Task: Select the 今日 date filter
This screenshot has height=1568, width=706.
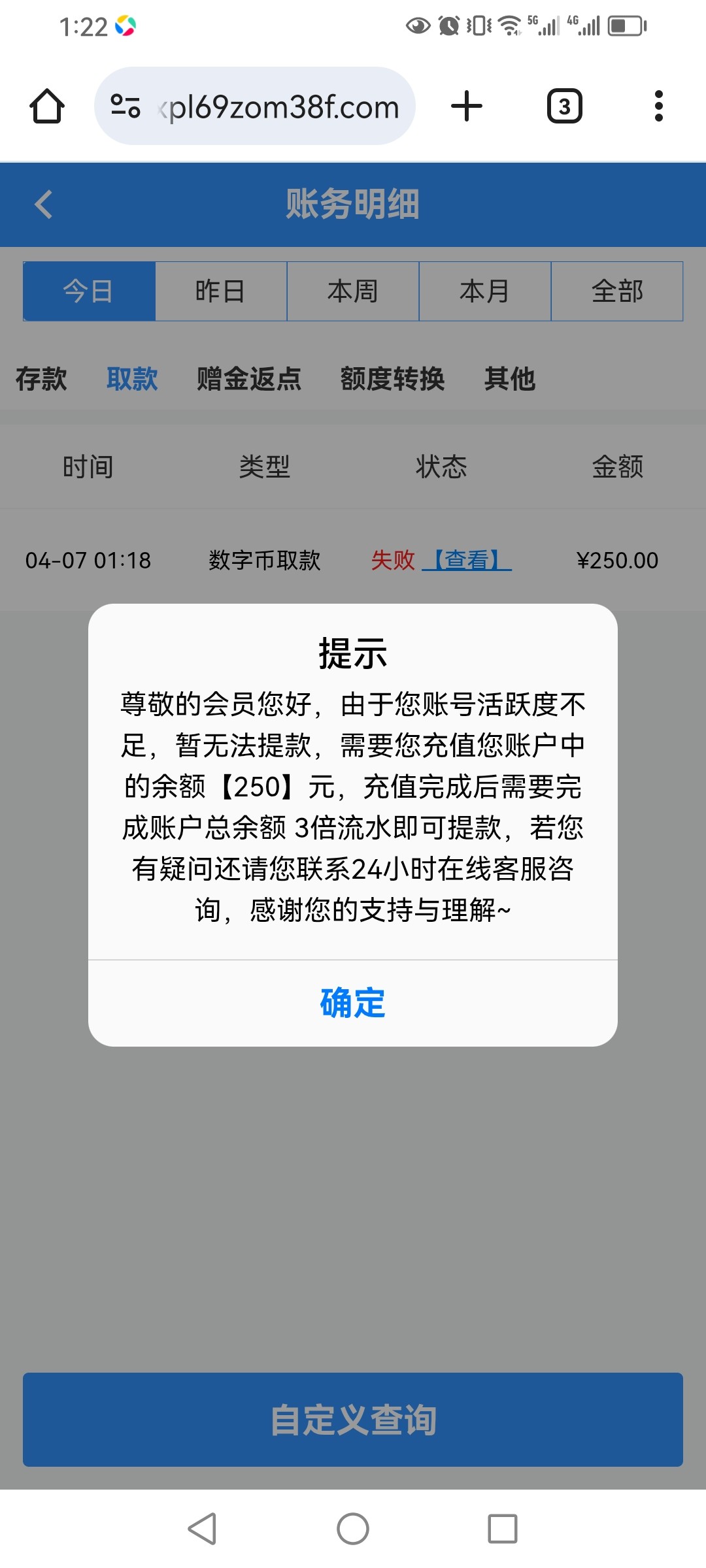Action: tap(89, 291)
